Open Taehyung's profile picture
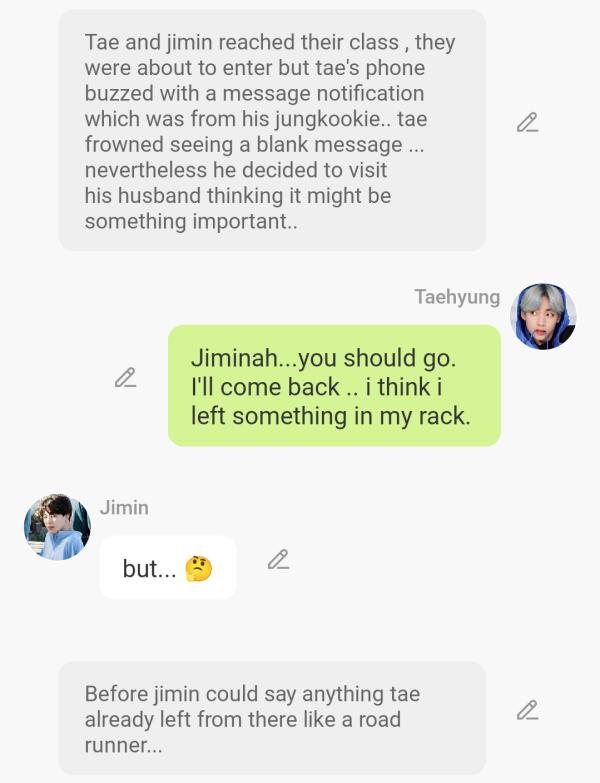Image resolution: width=600 pixels, height=783 pixels. pyautogui.click(x=543, y=316)
